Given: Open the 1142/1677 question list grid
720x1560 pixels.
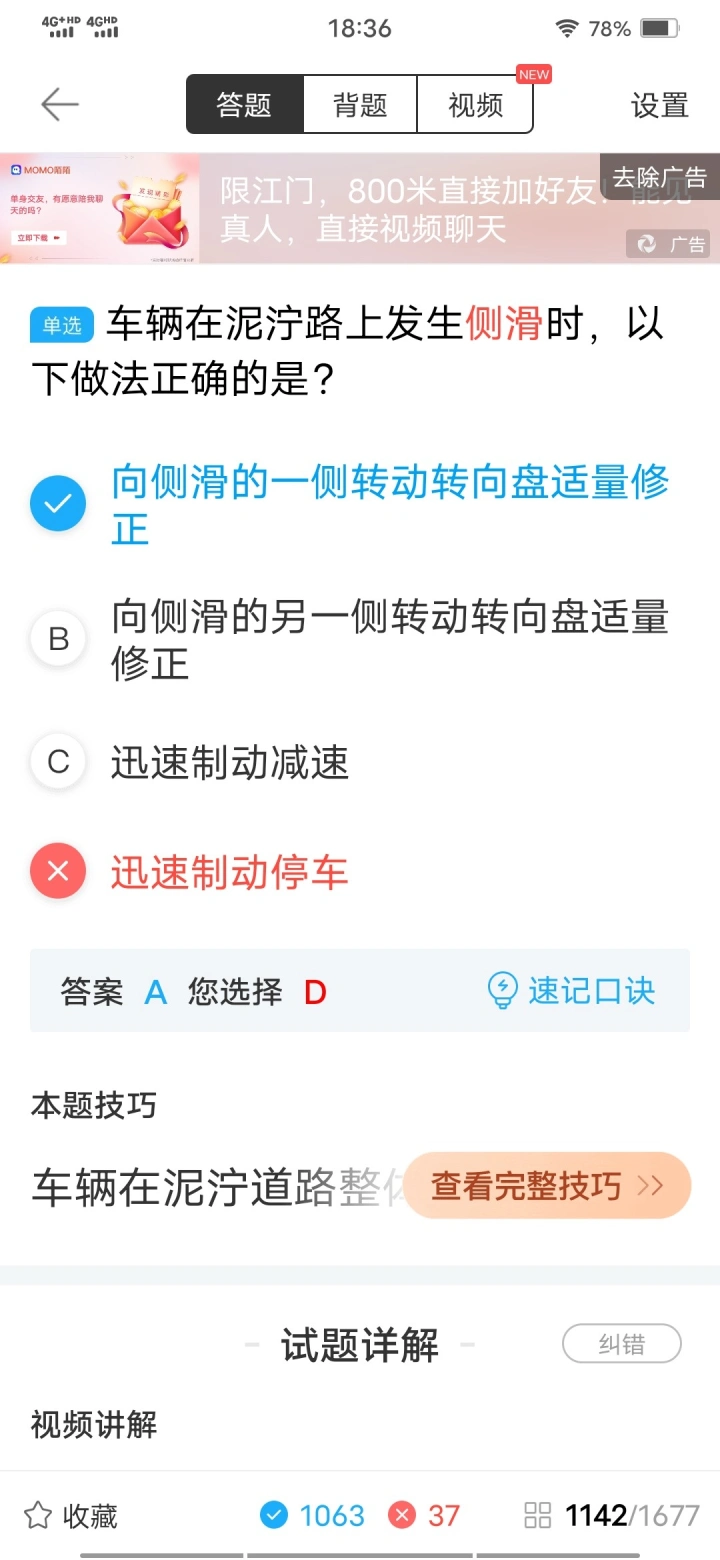Looking at the screenshot, I should point(612,1516).
